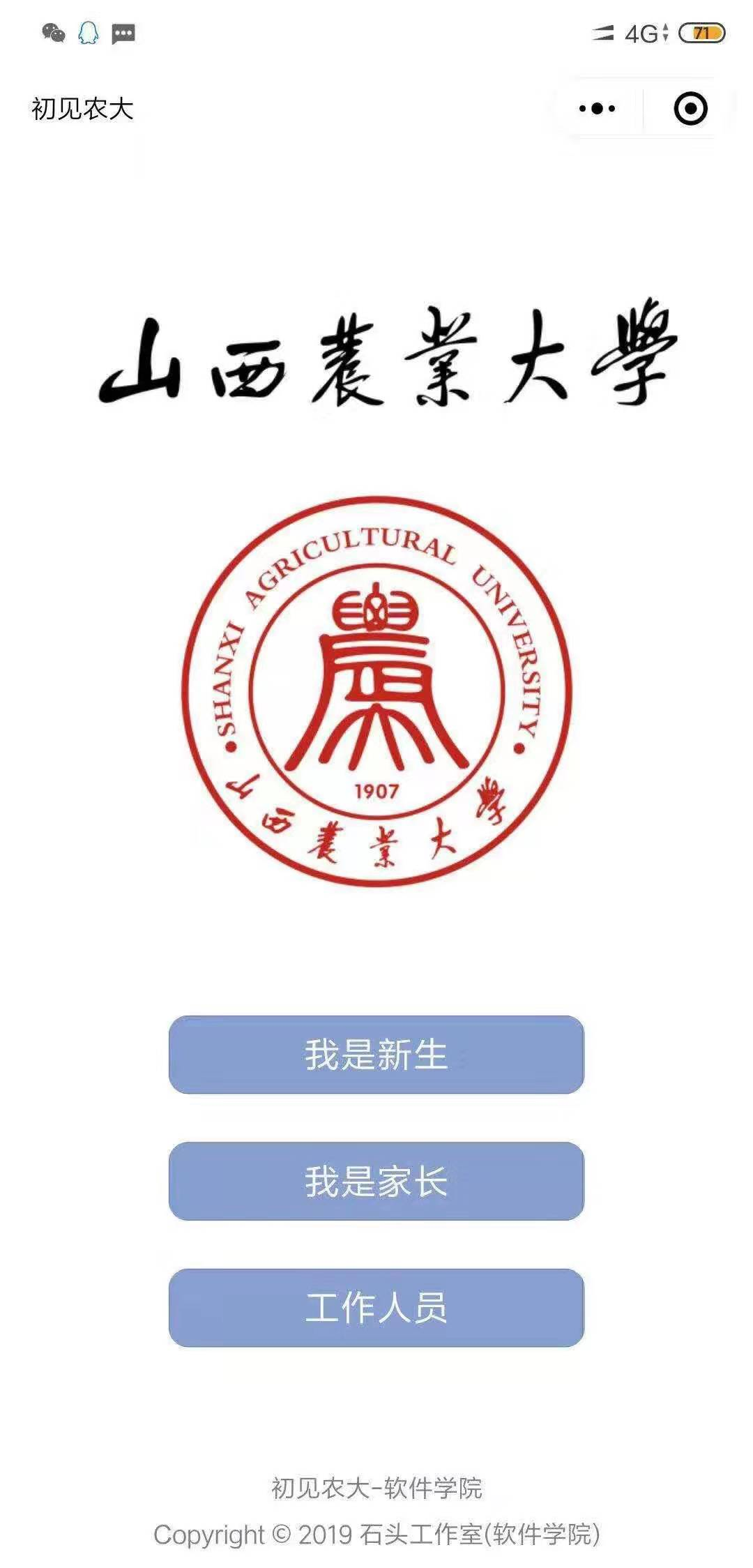Select the 我是新生 button
This screenshot has width=753, height=1568.
376,1055
